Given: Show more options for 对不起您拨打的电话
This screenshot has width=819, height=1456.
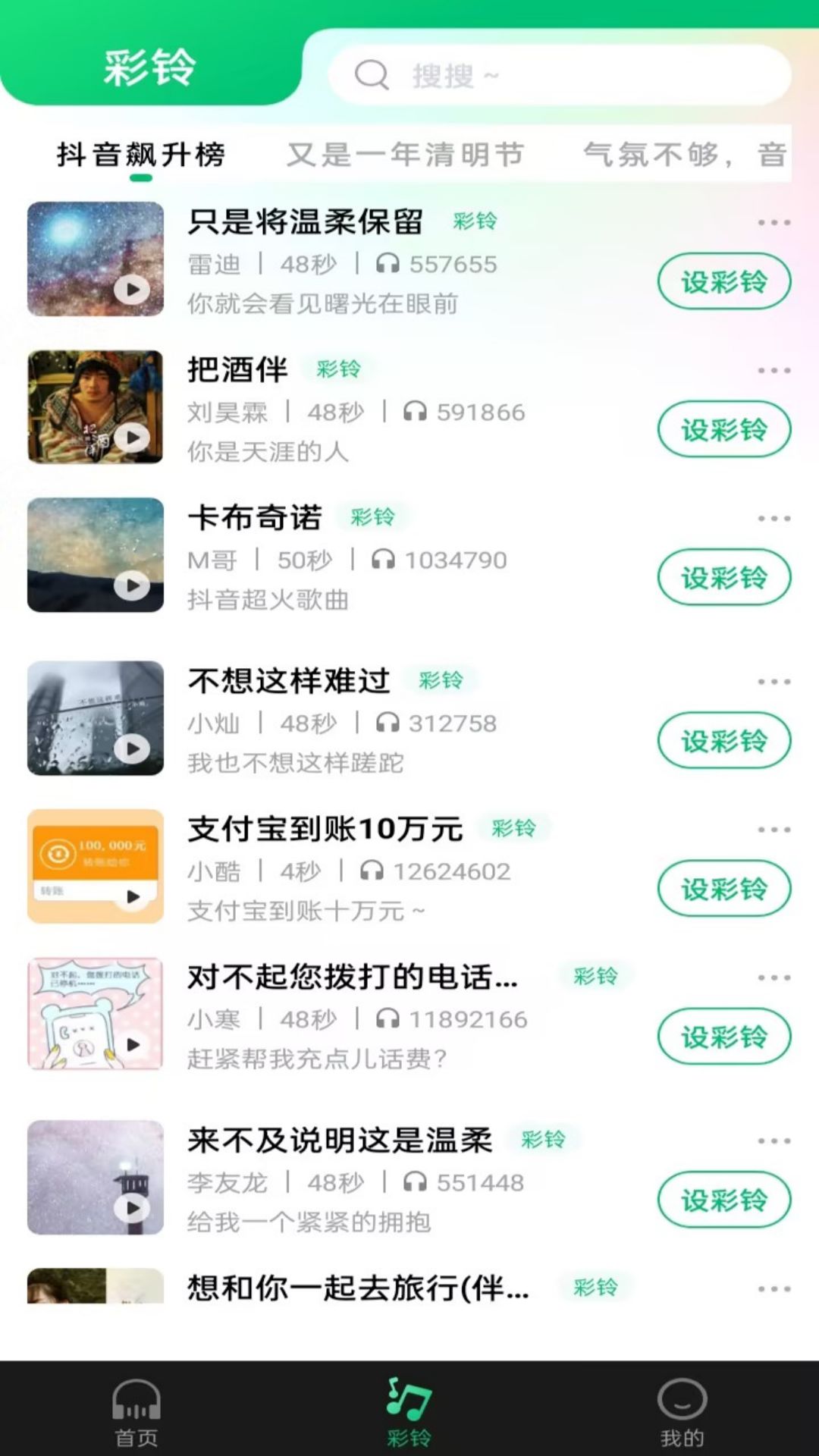Looking at the screenshot, I should (x=773, y=977).
